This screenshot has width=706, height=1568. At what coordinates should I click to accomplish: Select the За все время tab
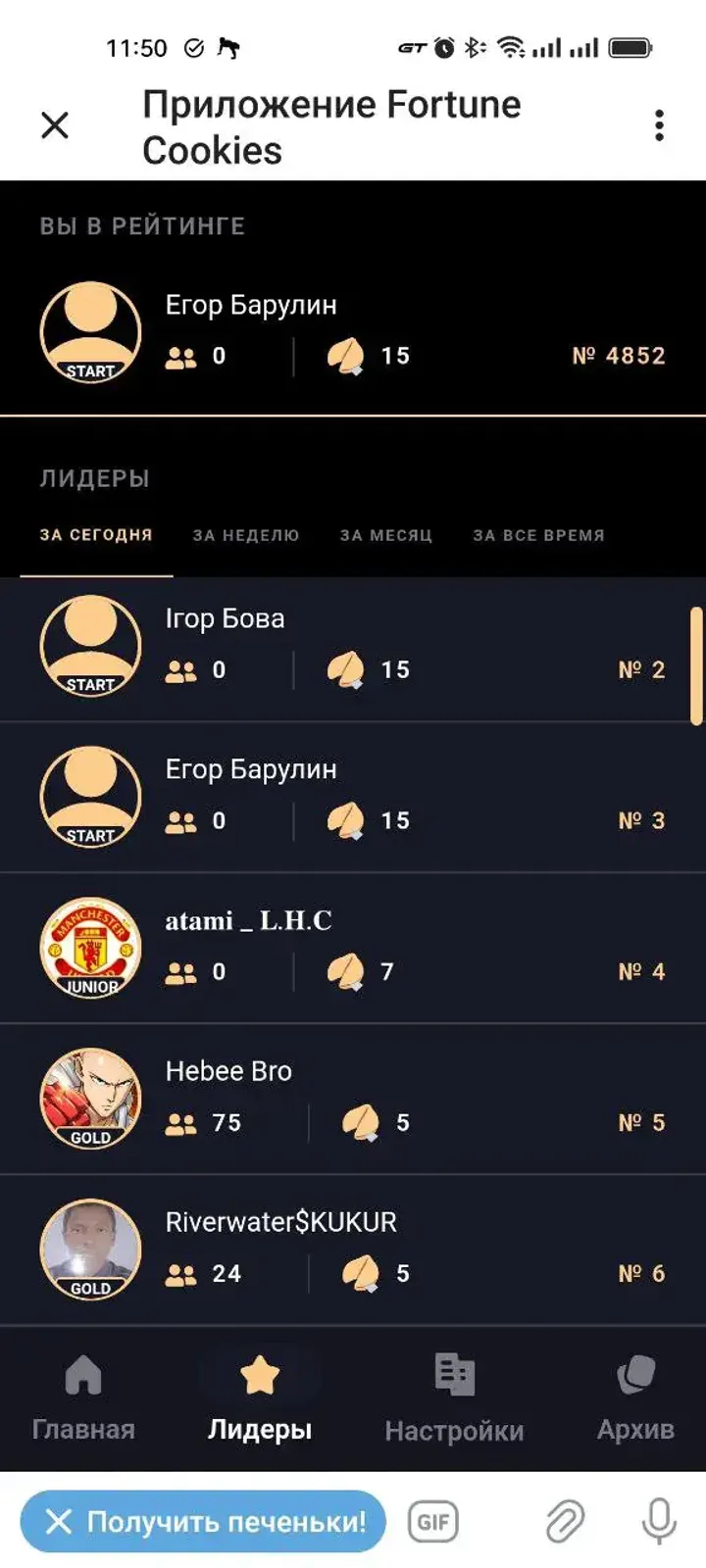pos(538,535)
